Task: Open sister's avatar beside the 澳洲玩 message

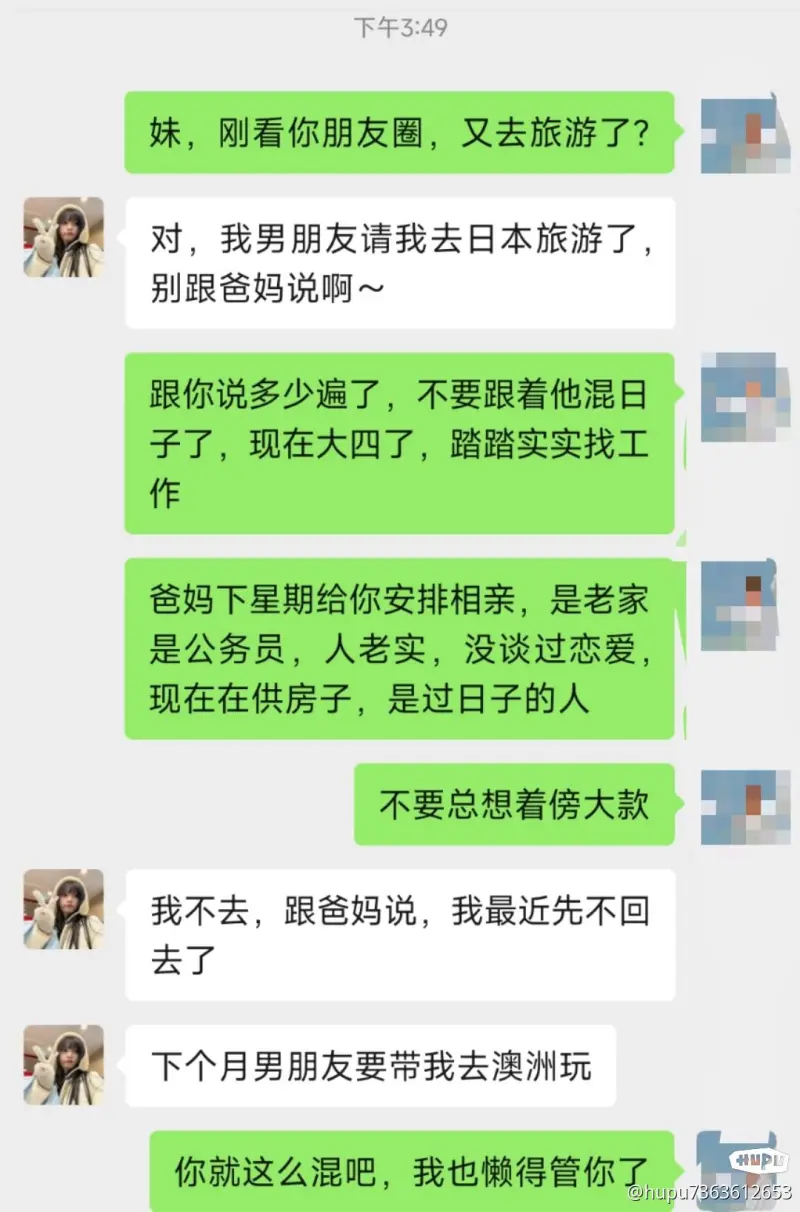Action: coord(64,1065)
